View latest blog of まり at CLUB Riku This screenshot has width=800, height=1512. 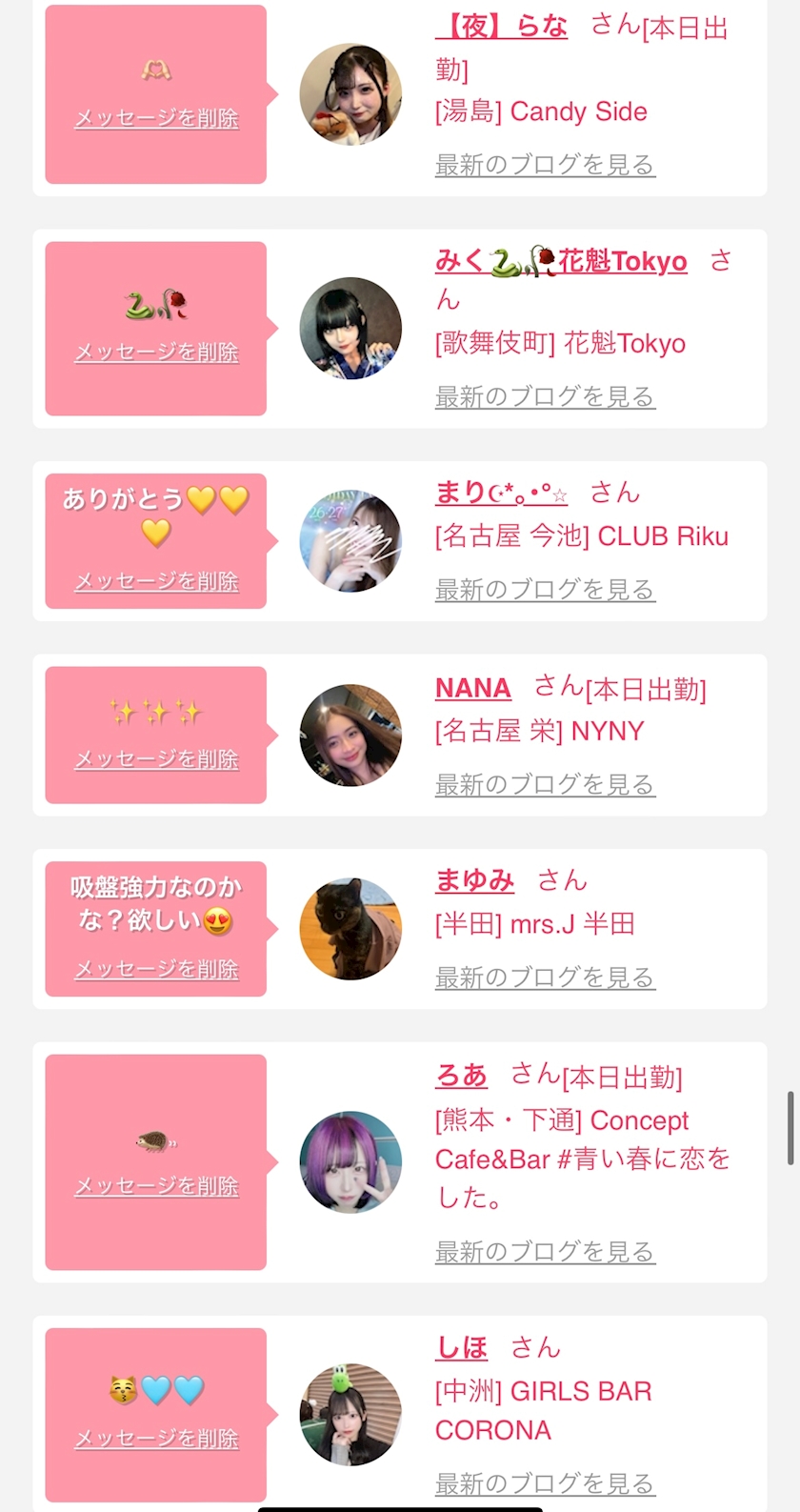point(544,590)
